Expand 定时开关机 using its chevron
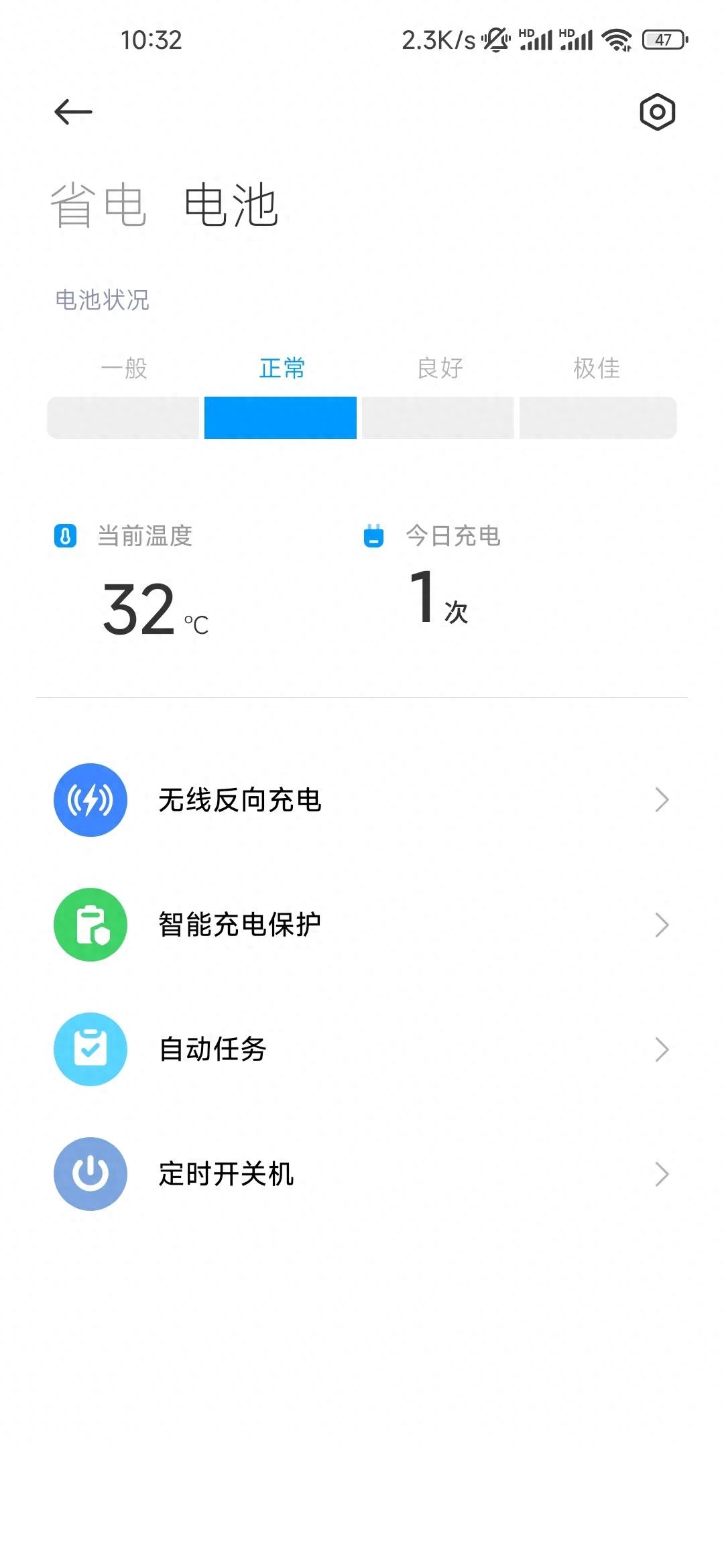The width and height of the screenshot is (724, 1568). (x=662, y=1173)
